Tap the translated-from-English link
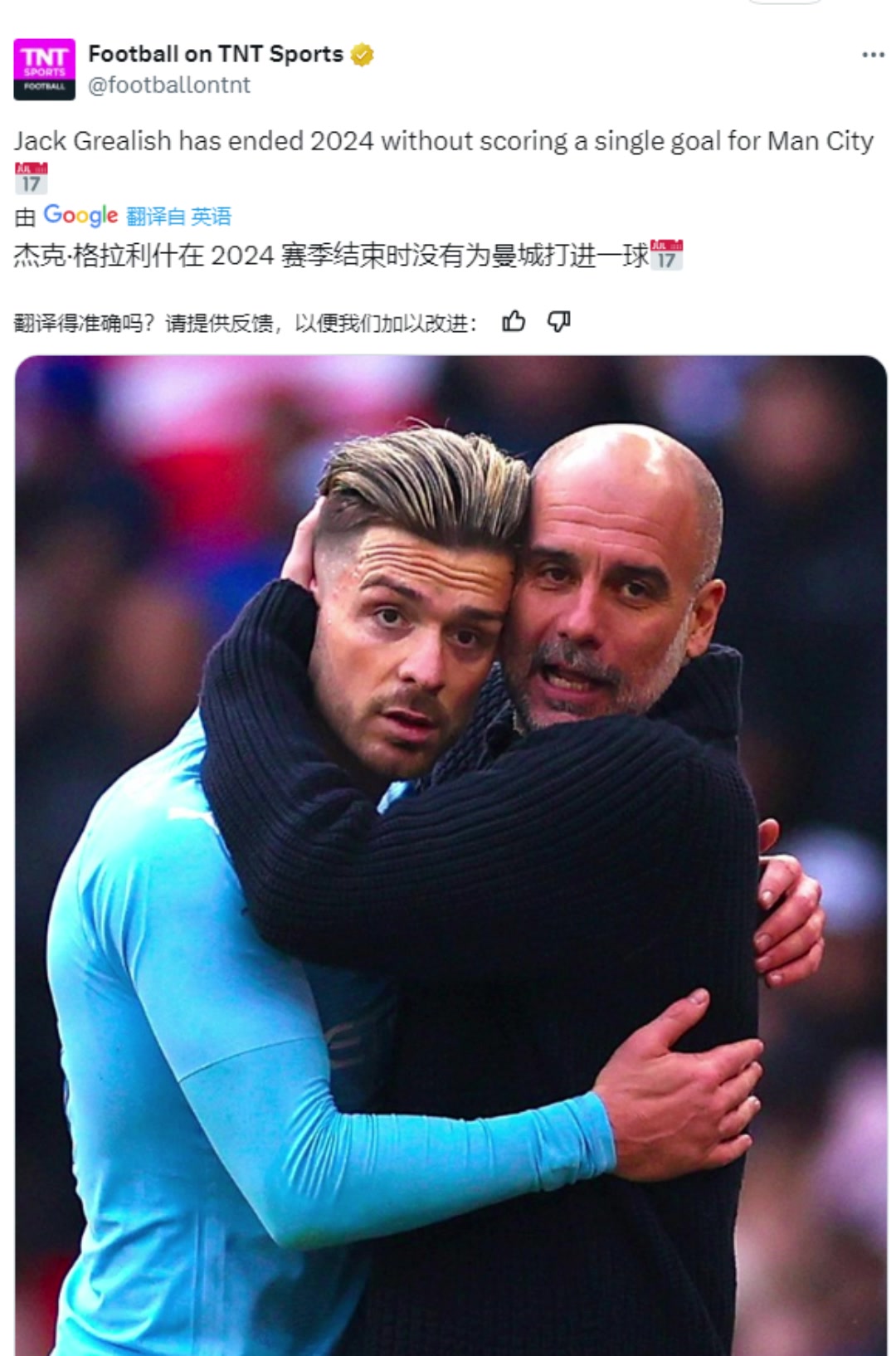Screen dimensions: 896x1356 click(178, 216)
